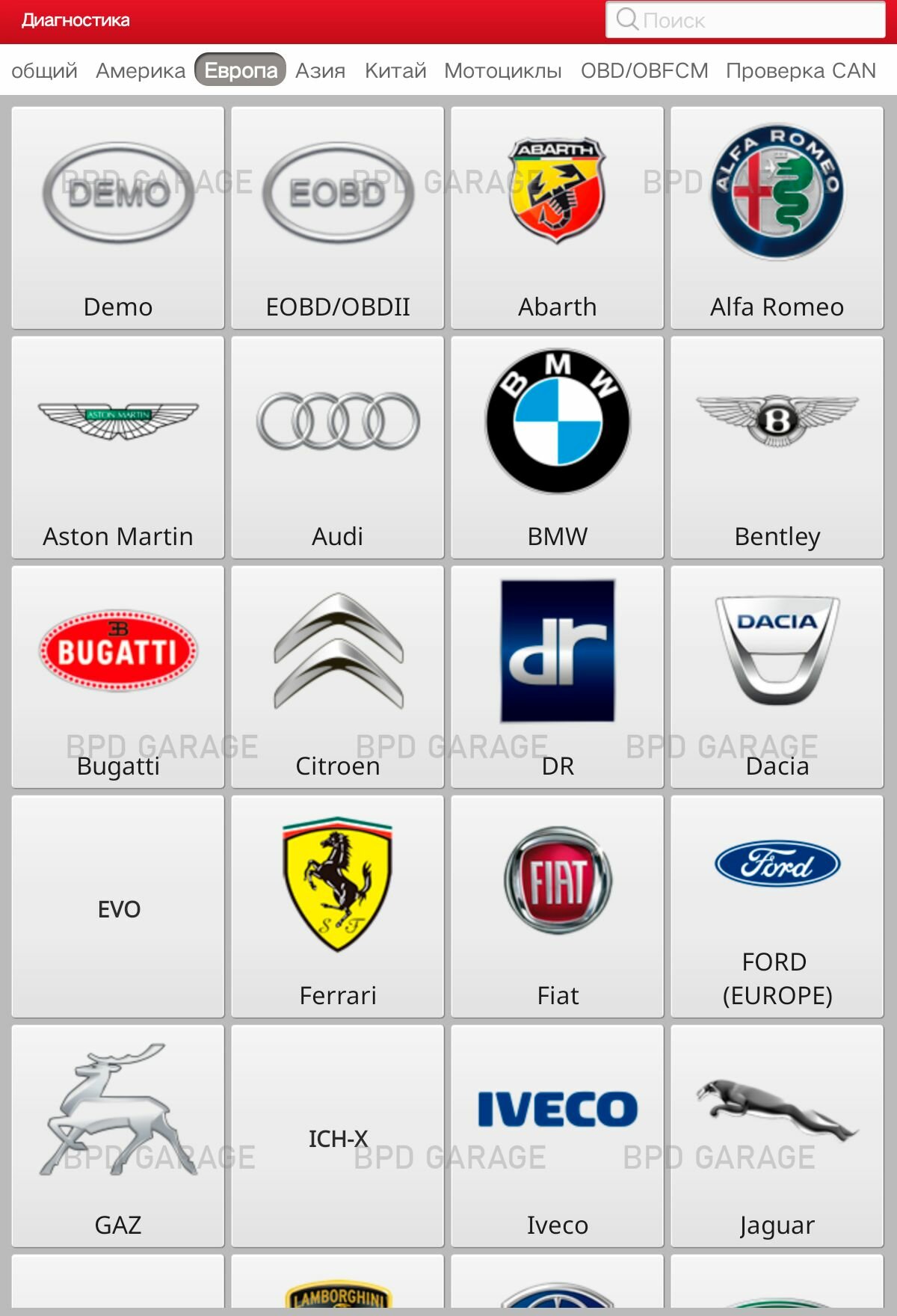Open the Demo diagnostics tile
This screenshot has height=1316, width=897.
[x=118, y=218]
